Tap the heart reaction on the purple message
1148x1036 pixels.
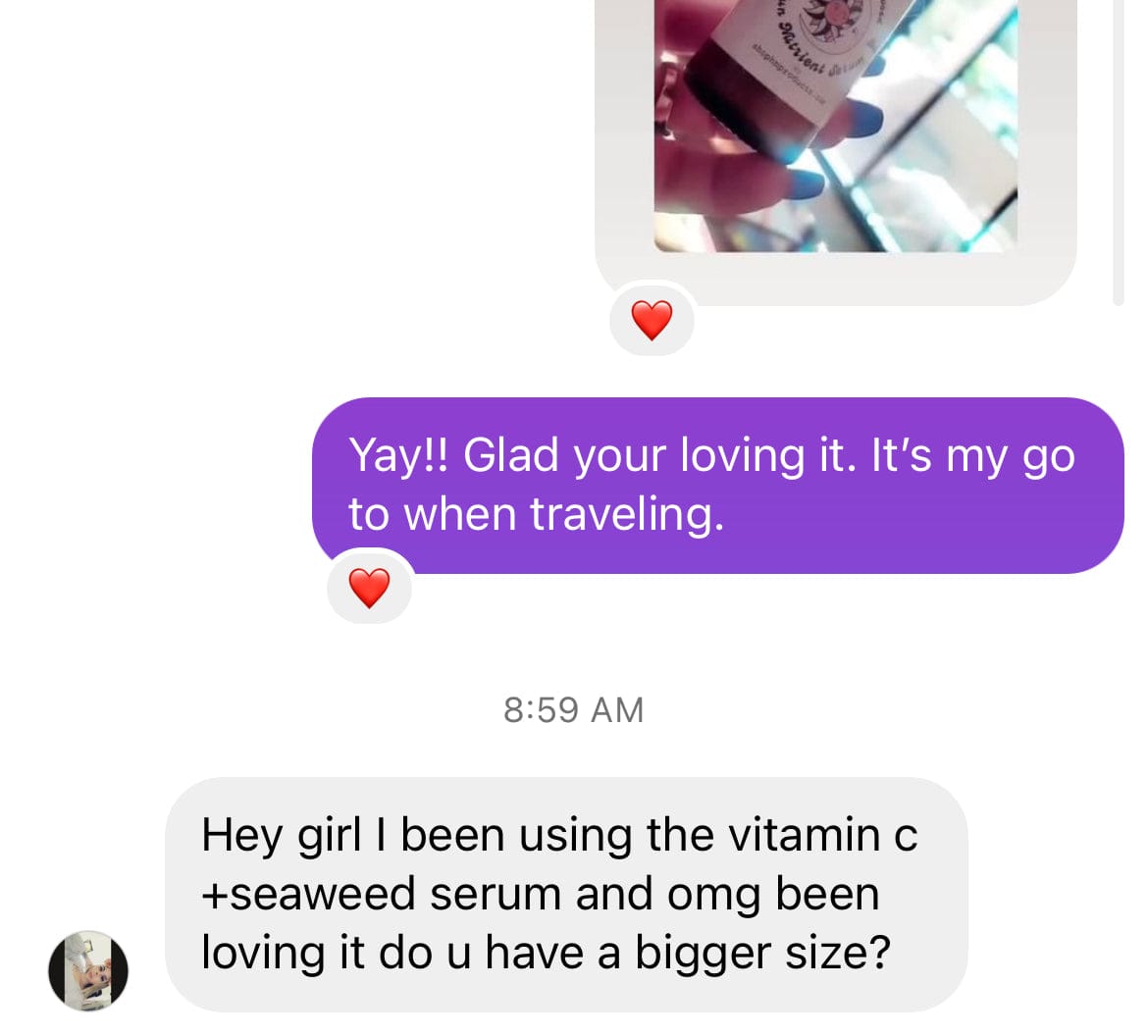(370, 588)
